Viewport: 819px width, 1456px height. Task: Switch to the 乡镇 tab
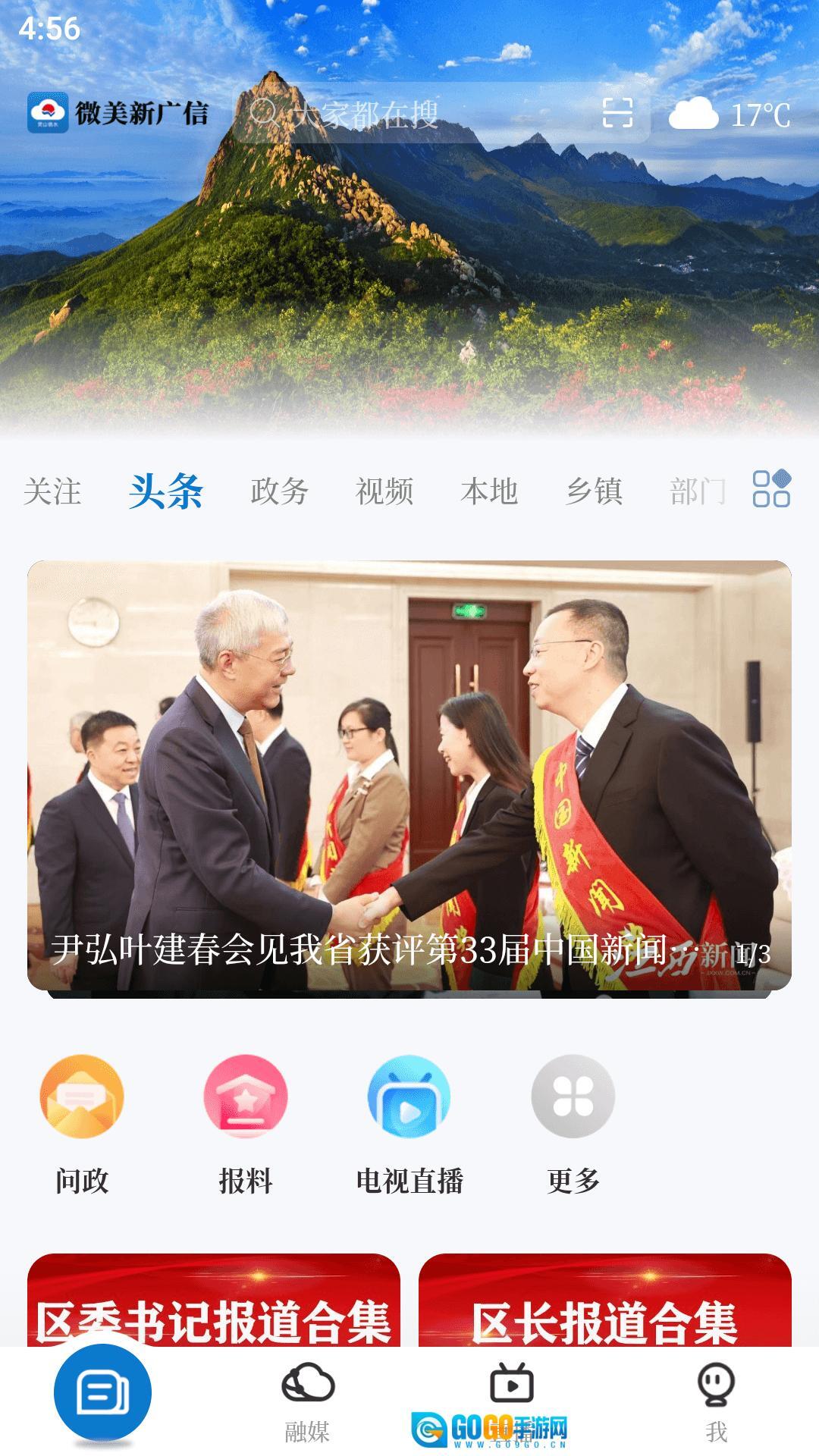click(594, 491)
